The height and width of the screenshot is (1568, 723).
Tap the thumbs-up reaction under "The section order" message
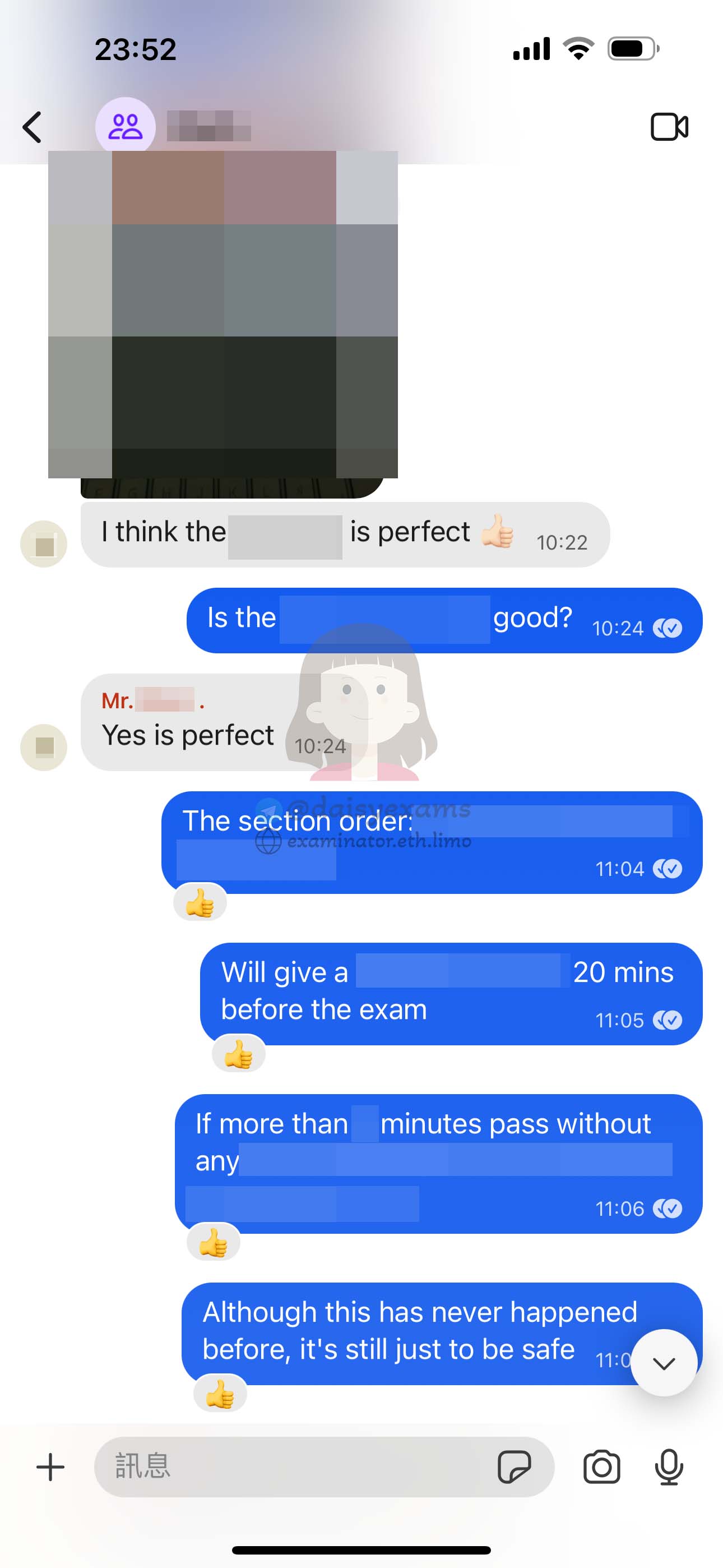200,901
